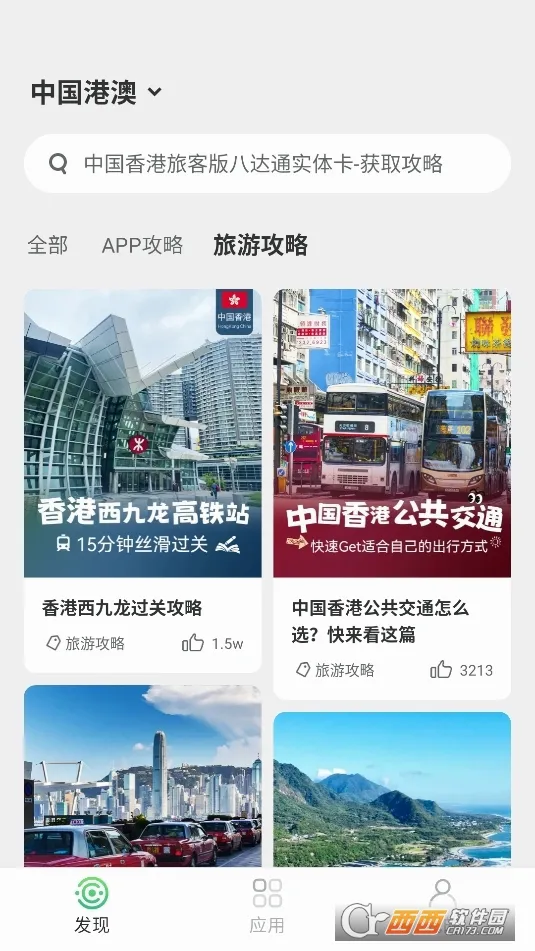Like the 香港西九龙过关攻略 article

193,643
